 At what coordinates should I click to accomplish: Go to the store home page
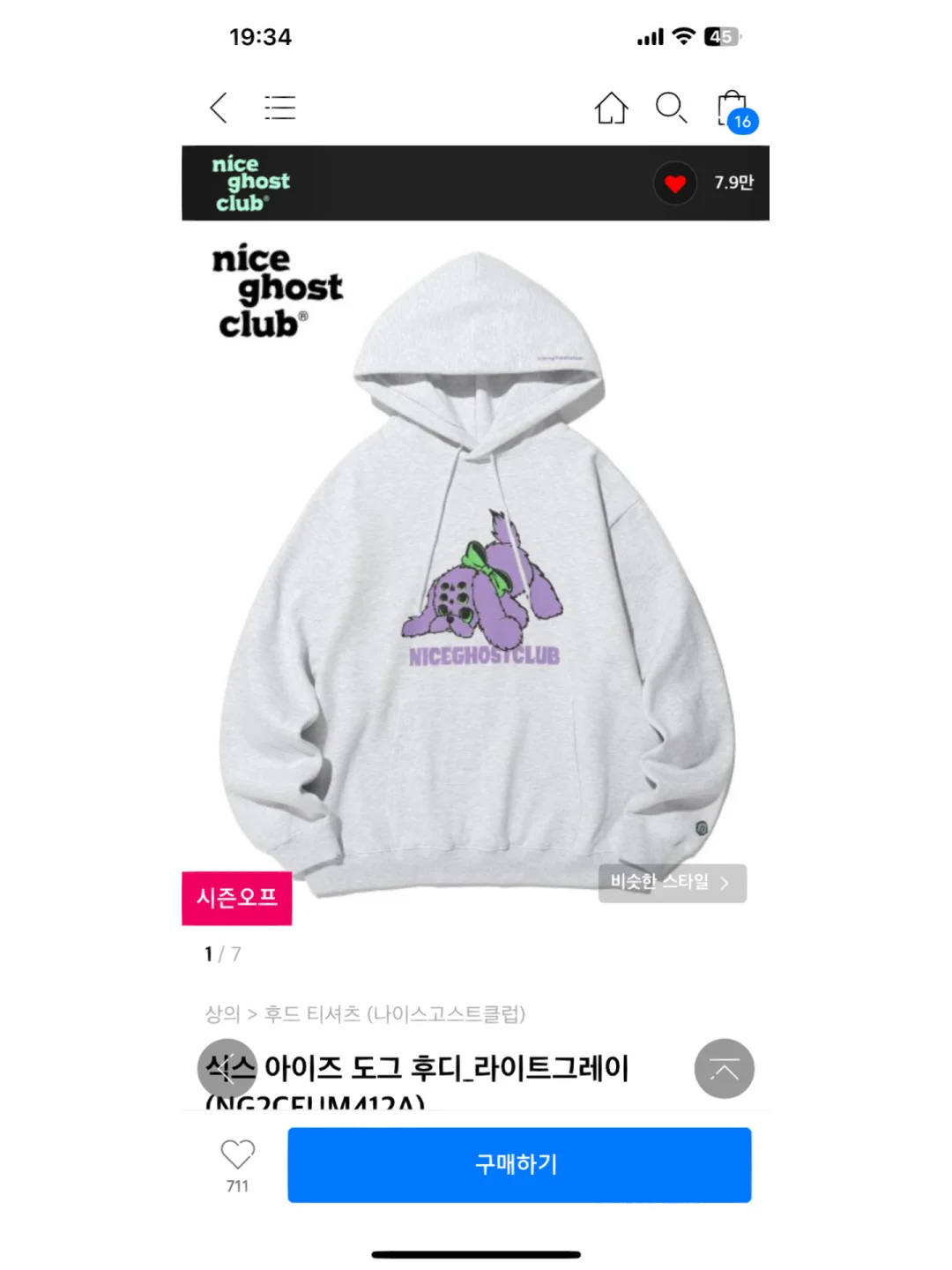(x=611, y=108)
